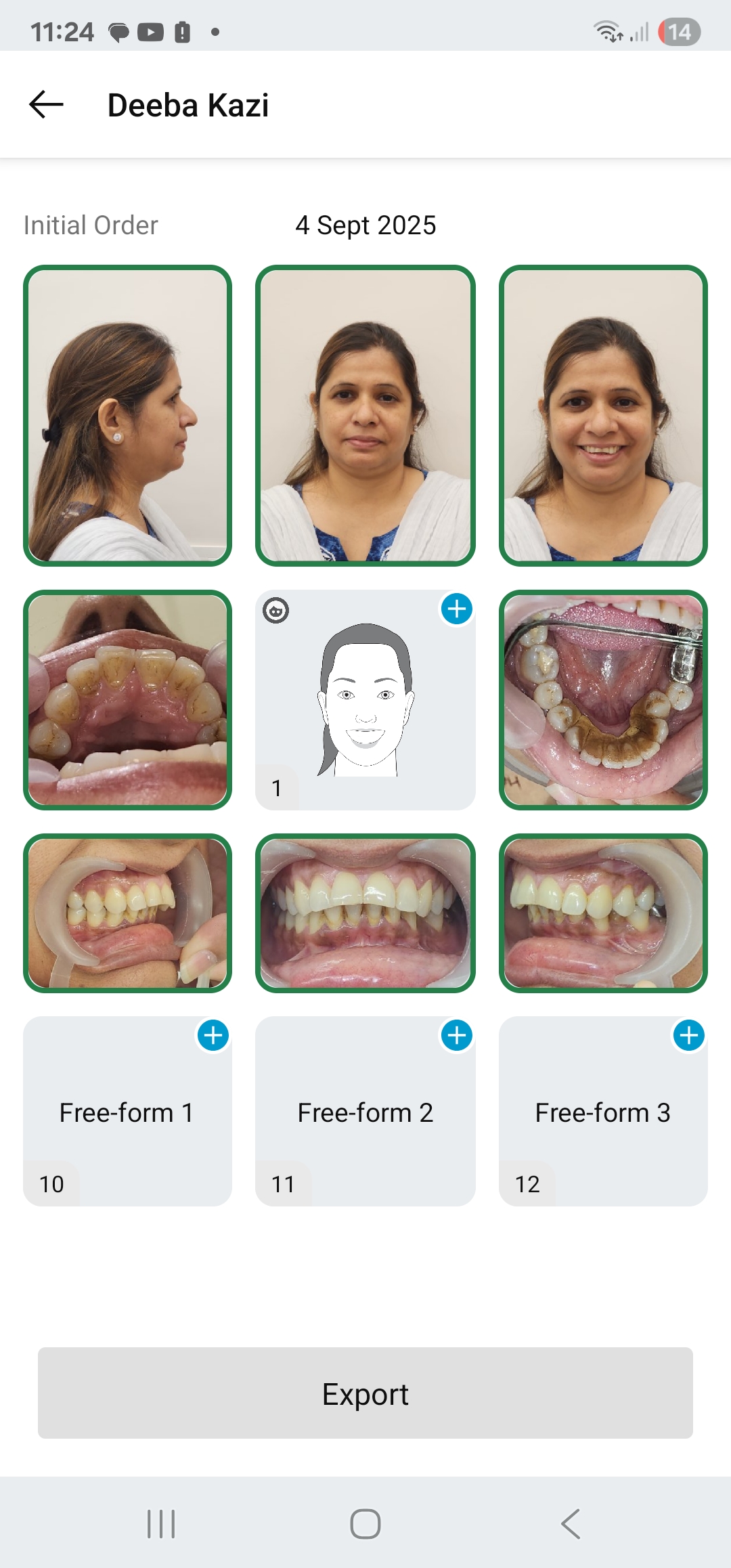Open recent apps from the navigation bar
This screenshot has width=731, height=1568.
(161, 1523)
